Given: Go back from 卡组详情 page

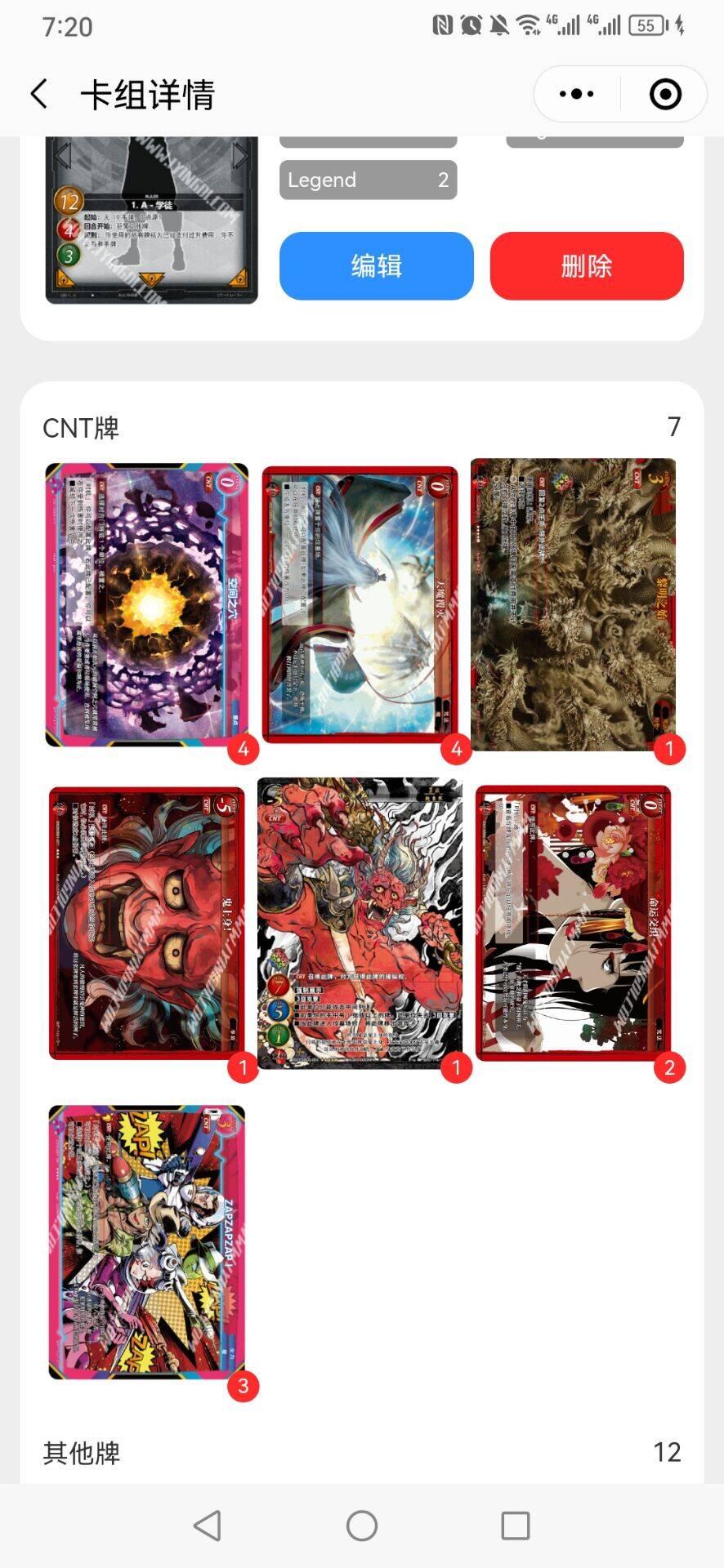Looking at the screenshot, I should point(39,95).
